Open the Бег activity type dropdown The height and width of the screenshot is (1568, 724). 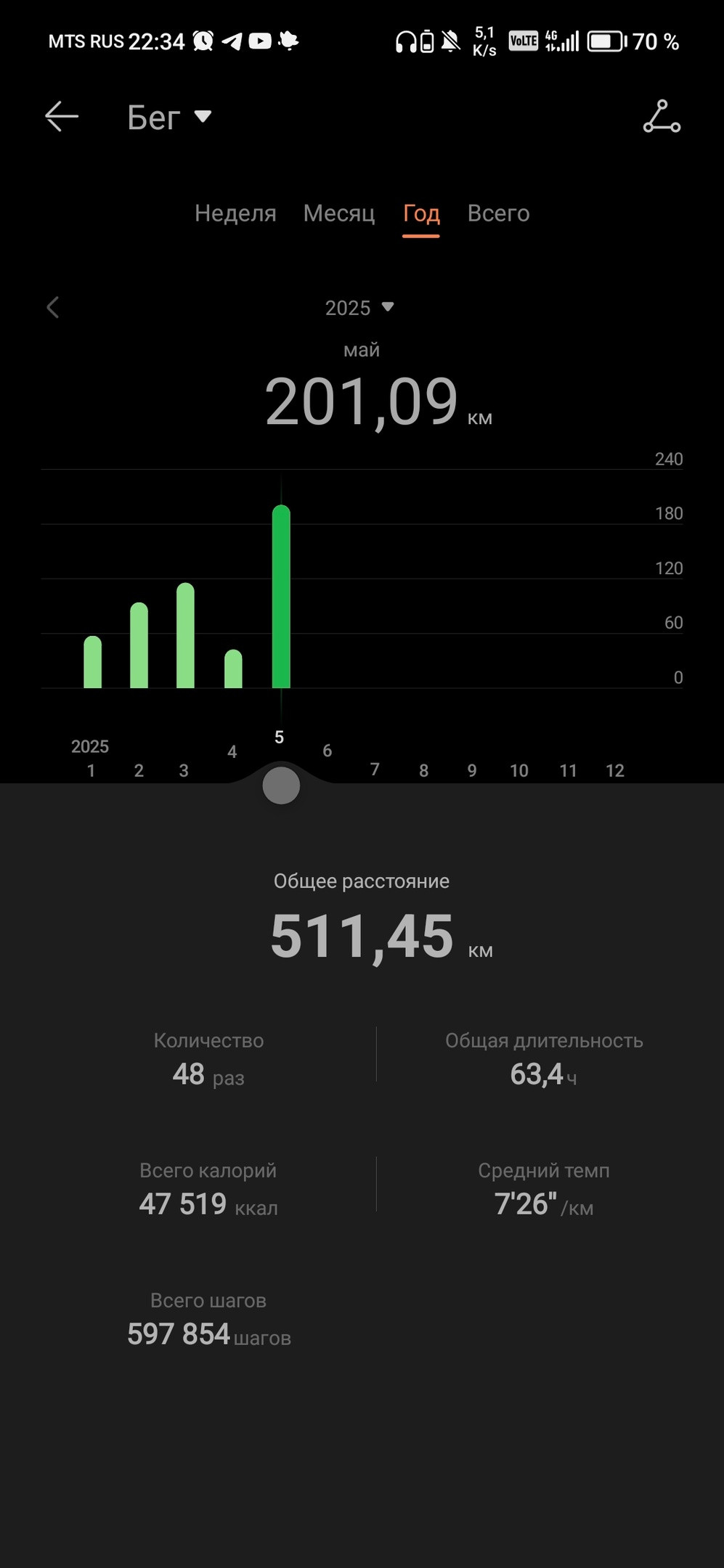[169, 117]
